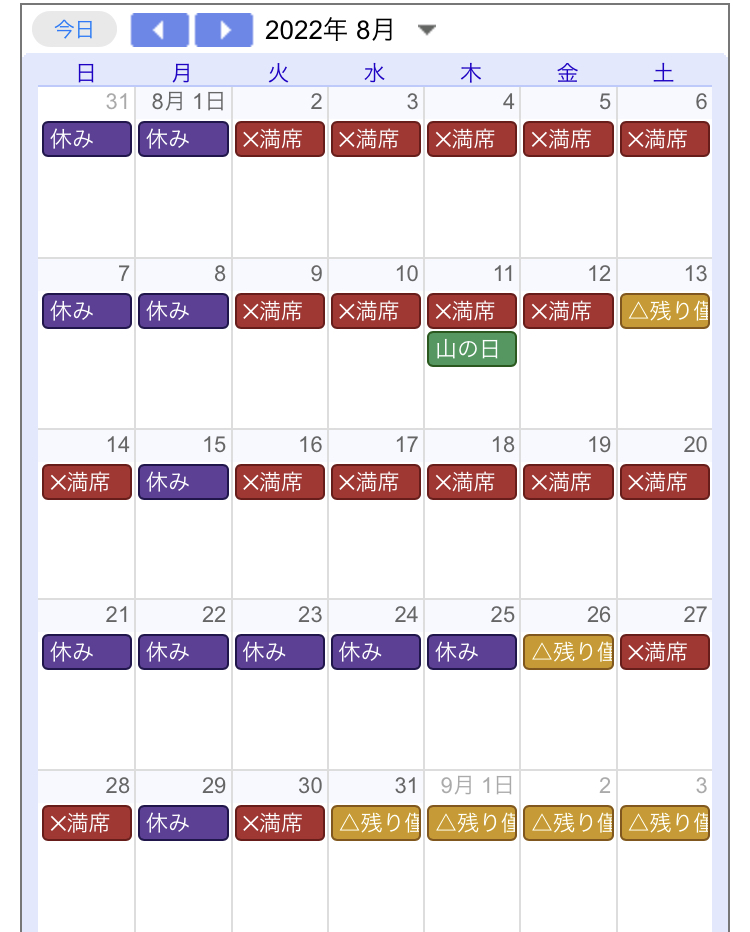The width and height of the screenshot is (750, 932).
Task: Open the △残り僅 event on August 13
Action: 665,311
